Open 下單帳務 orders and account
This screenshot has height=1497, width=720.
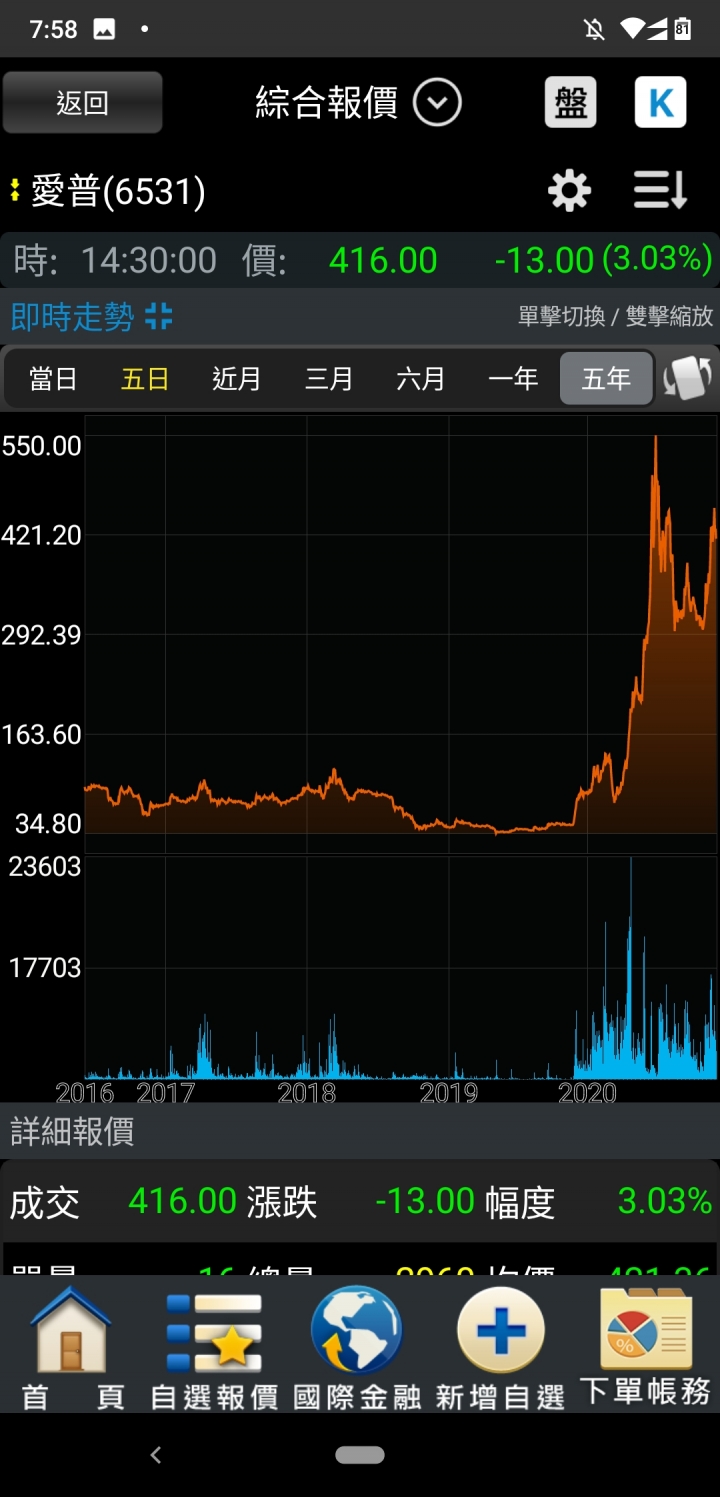(645, 1346)
